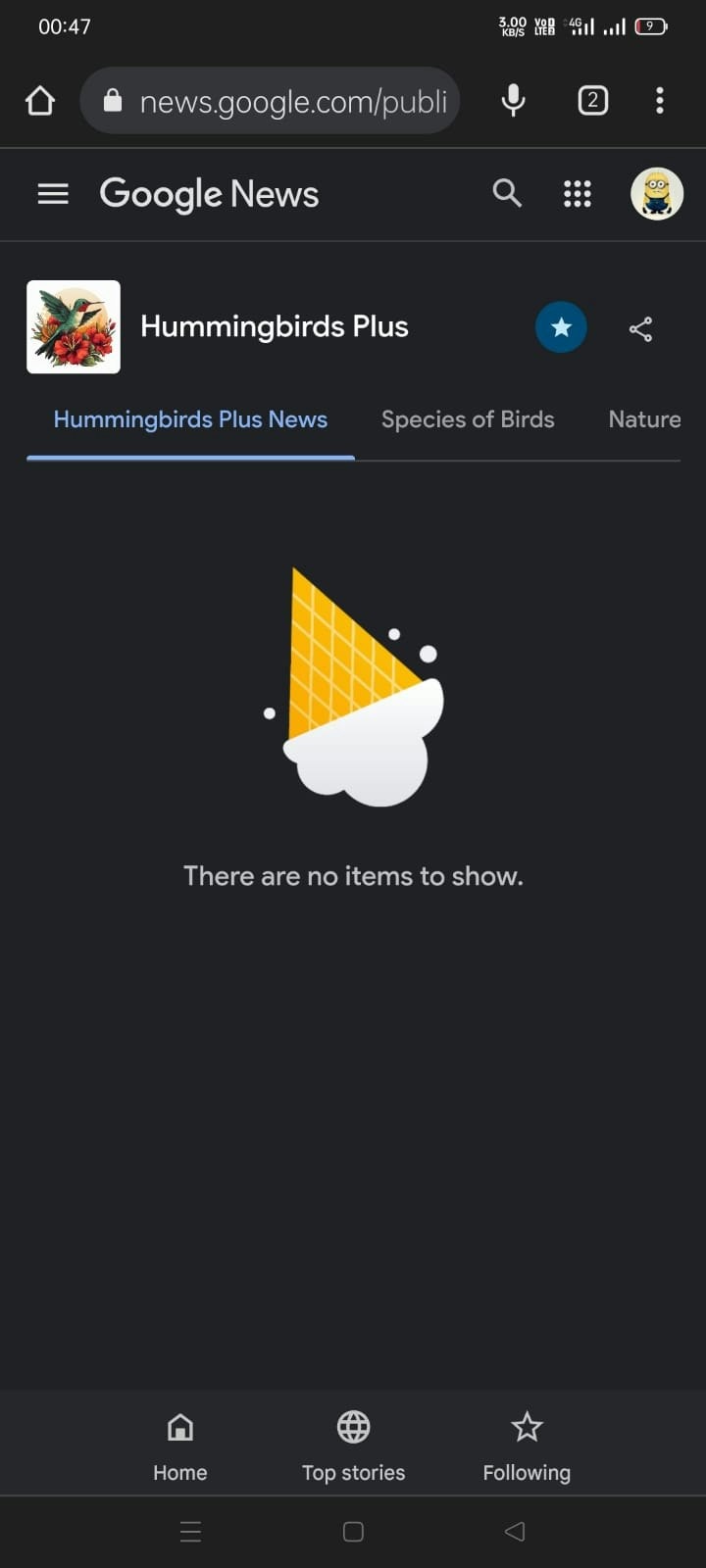Image resolution: width=706 pixels, height=1568 pixels.
Task: Open the browser overflow menu
Action: point(660,101)
